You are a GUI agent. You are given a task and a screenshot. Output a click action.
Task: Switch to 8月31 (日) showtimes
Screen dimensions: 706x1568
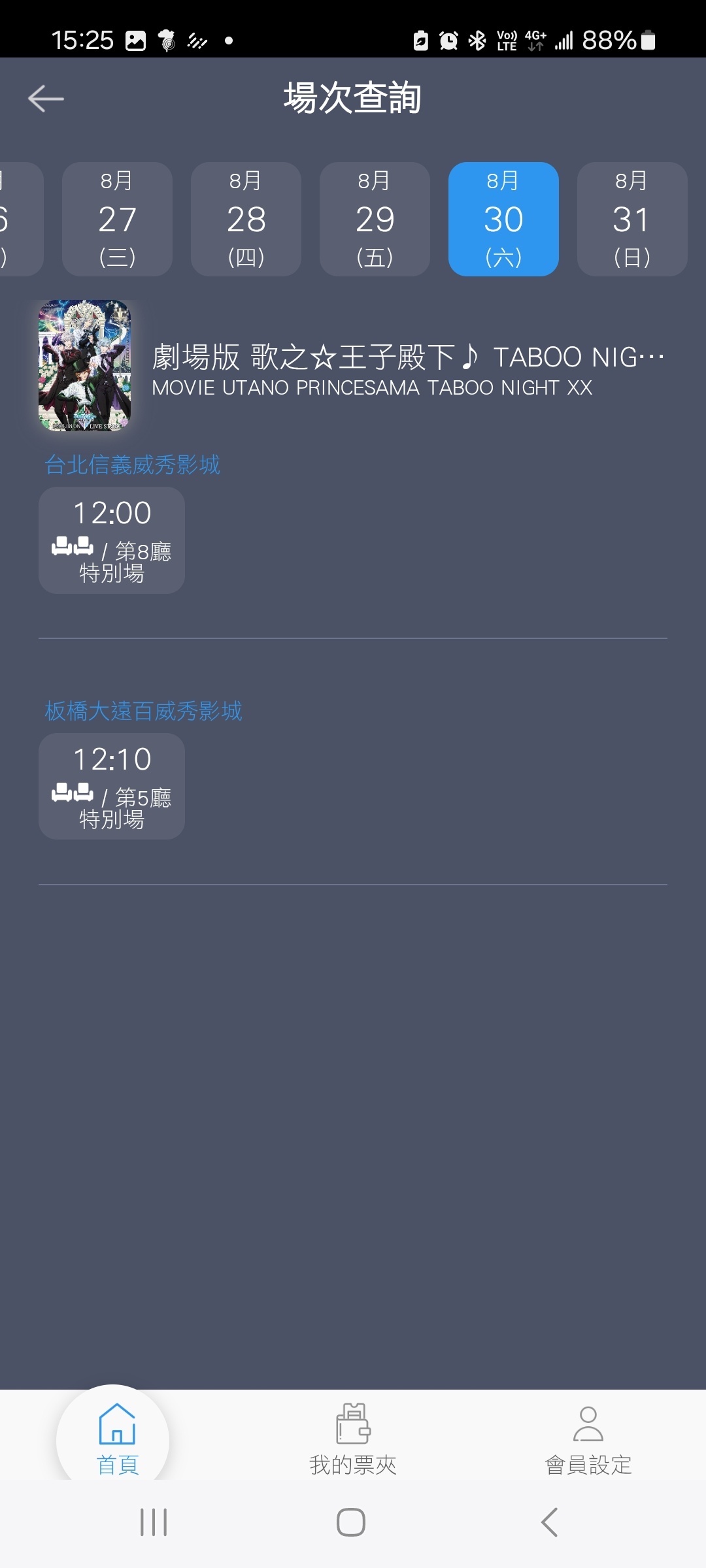pyautogui.click(x=632, y=219)
